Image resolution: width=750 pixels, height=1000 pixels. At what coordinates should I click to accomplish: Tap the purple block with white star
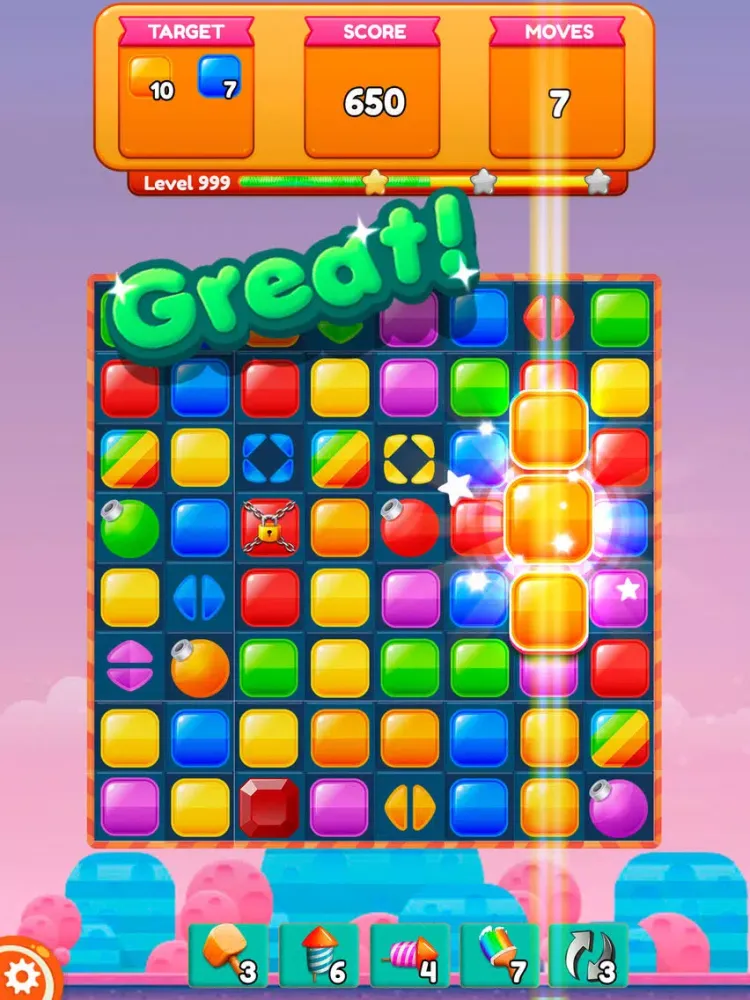point(620,598)
